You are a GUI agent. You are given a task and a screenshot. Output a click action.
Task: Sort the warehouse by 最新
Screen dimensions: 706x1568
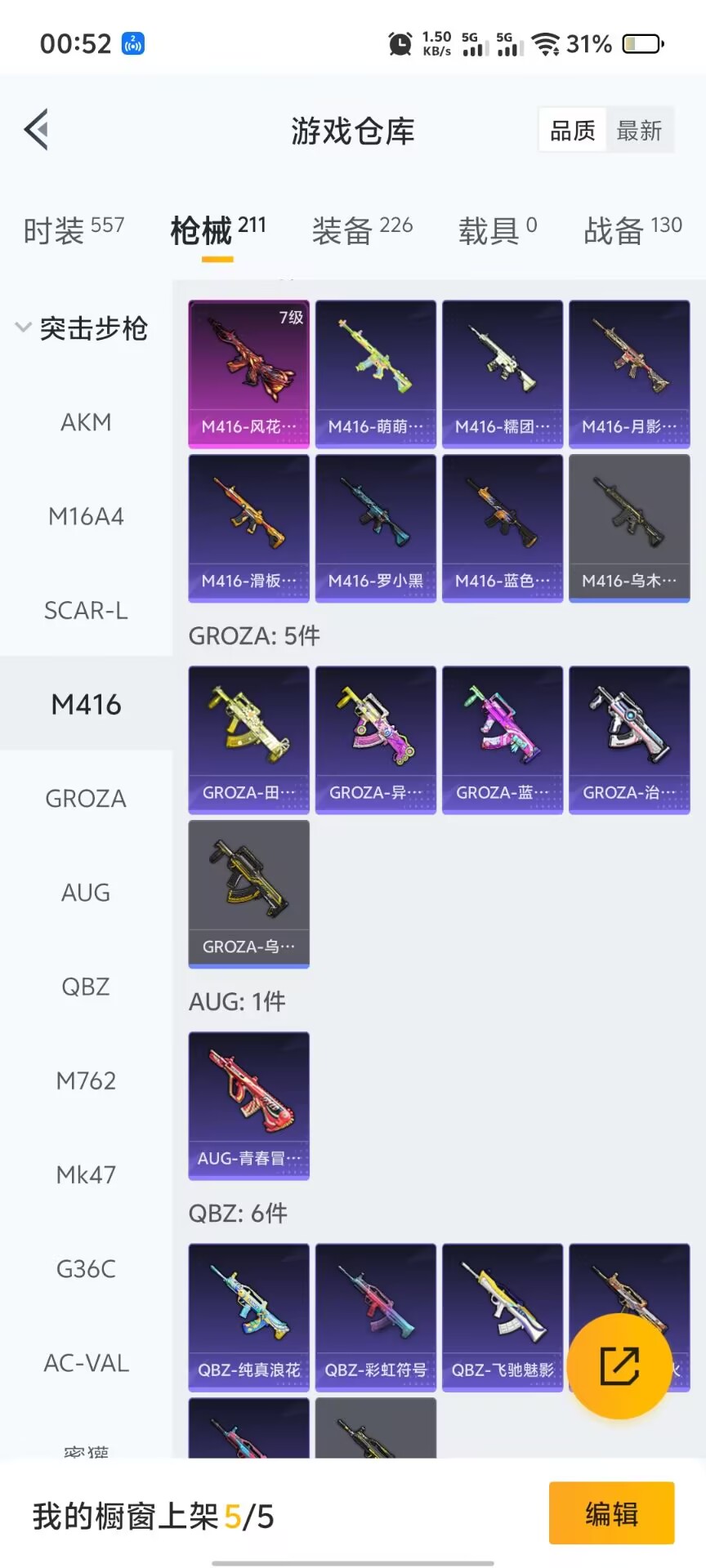pyautogui.click(x=638, y=131)
